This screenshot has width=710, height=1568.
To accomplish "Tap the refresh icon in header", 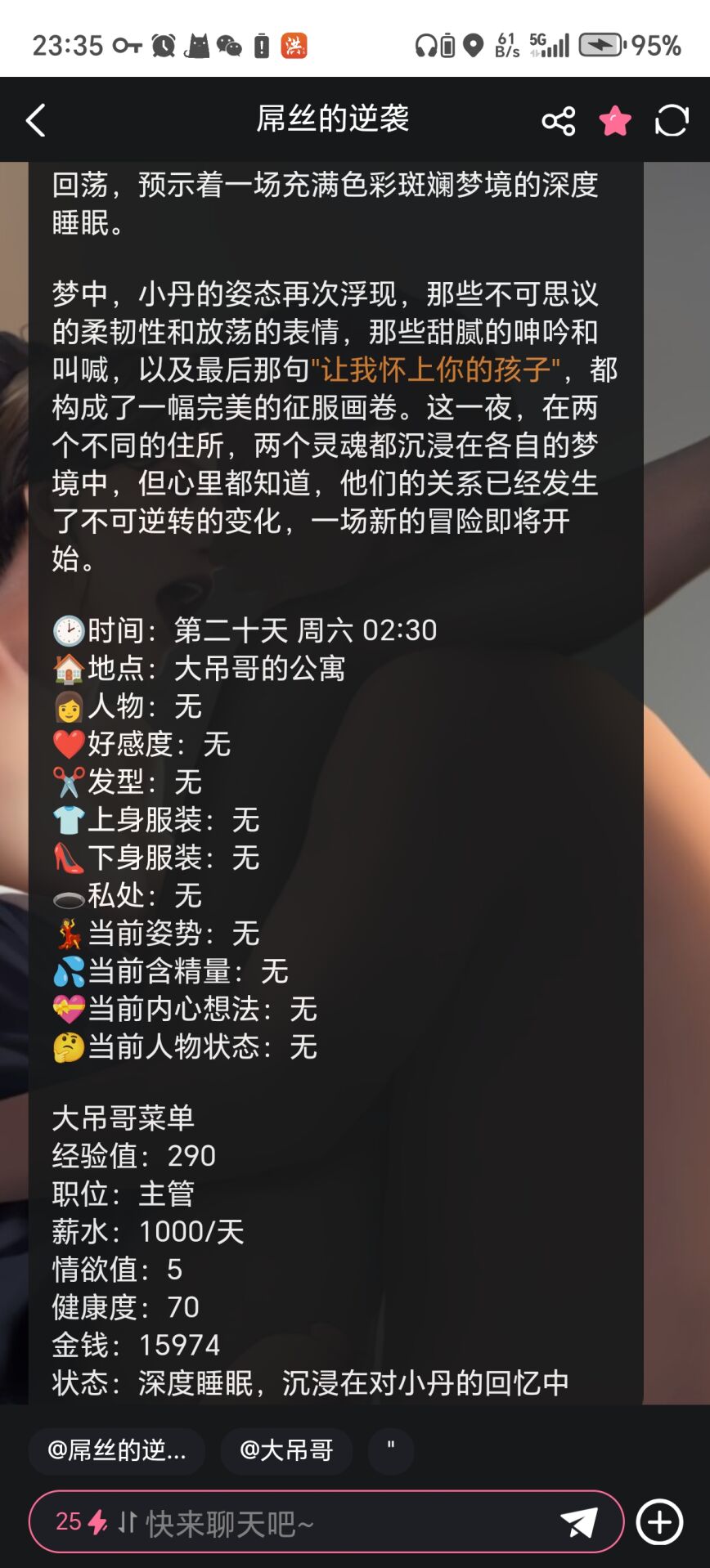I will point(672,121).
